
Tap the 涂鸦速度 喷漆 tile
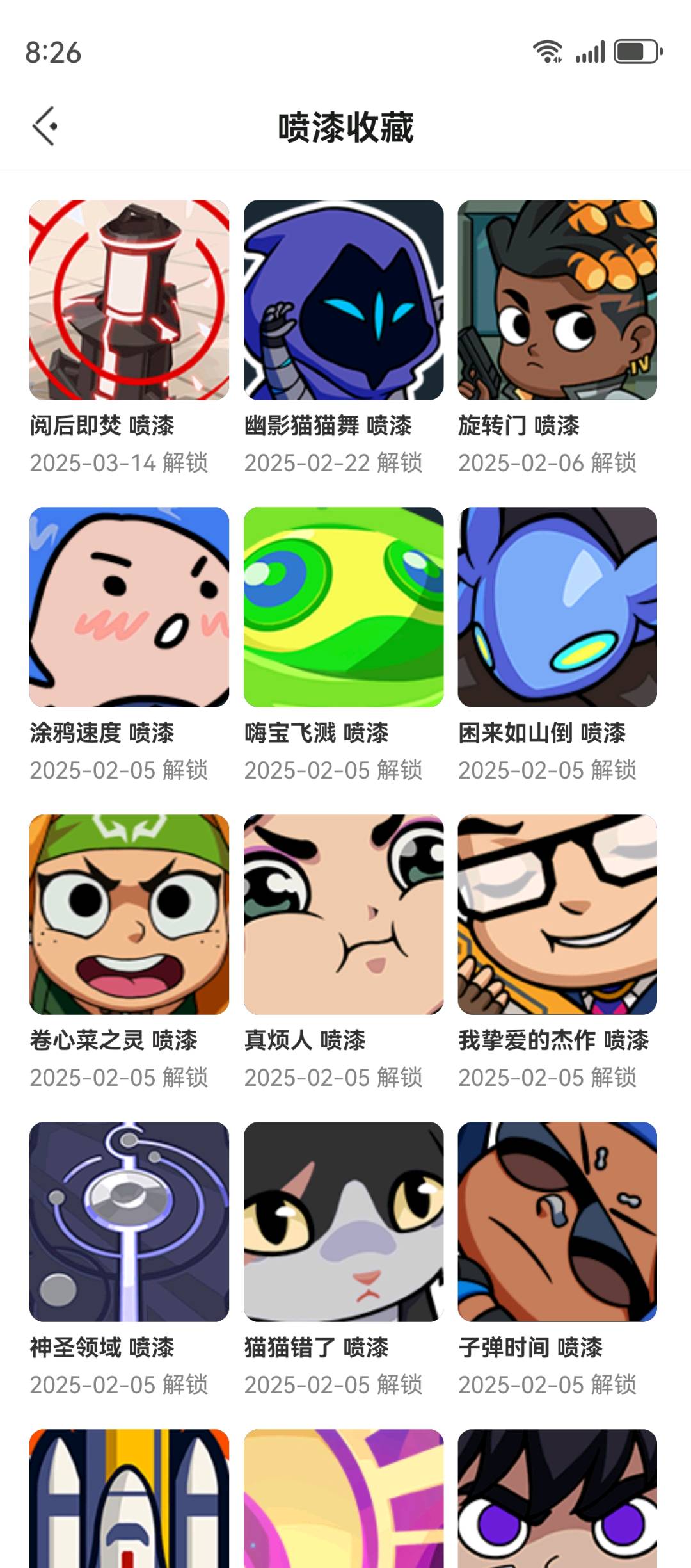[x=129, y=607]
